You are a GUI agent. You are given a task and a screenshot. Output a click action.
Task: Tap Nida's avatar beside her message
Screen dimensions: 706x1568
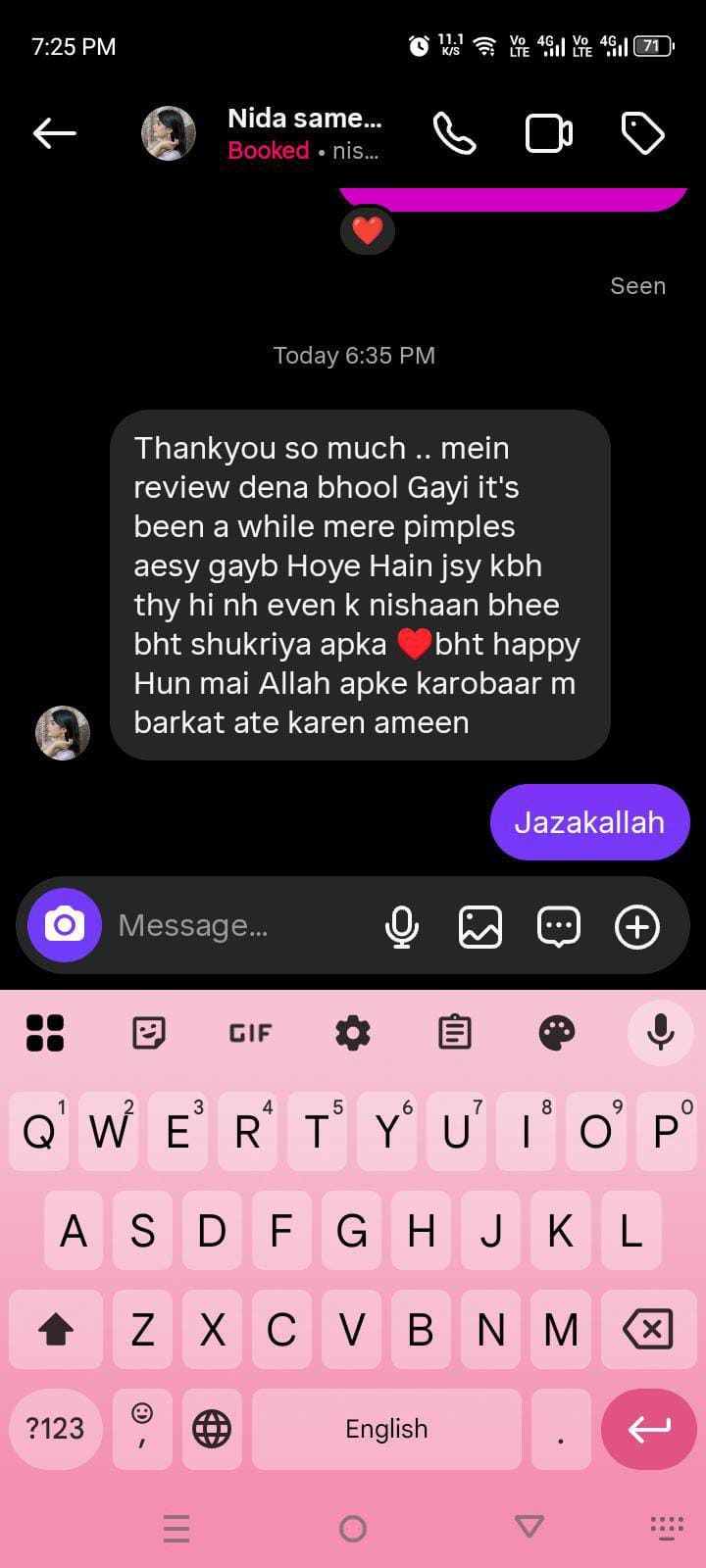[x=63, y=732]
